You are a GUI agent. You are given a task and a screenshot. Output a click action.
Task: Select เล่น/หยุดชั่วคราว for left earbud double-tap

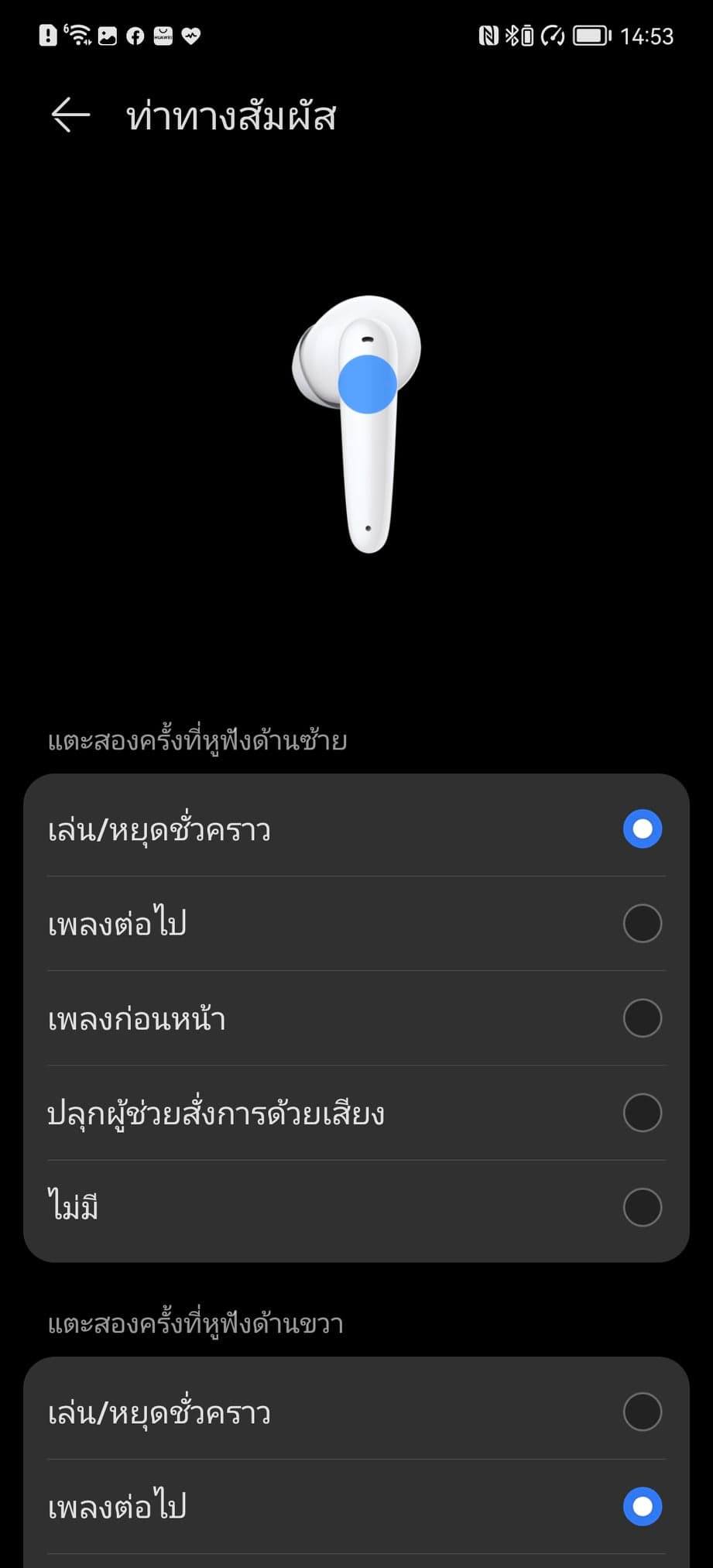pos(642,829)
